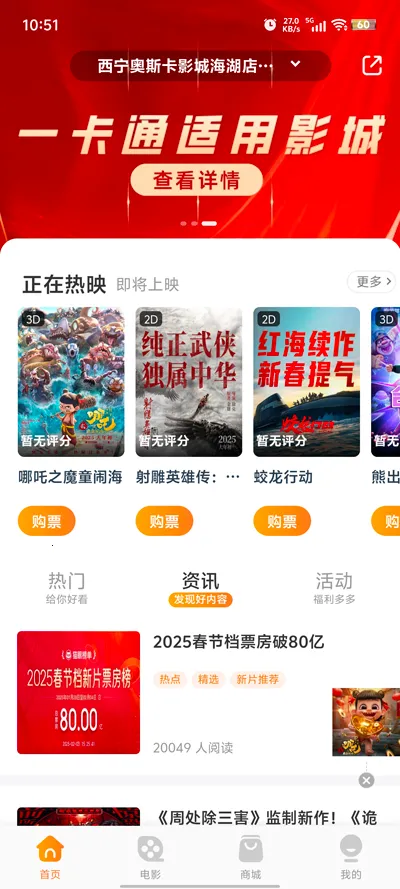This screenshot has height=889, width=400.
Task: Open the 蛟龙行动 movie poster
Action: pyautogui.click(x=307, y=382)
